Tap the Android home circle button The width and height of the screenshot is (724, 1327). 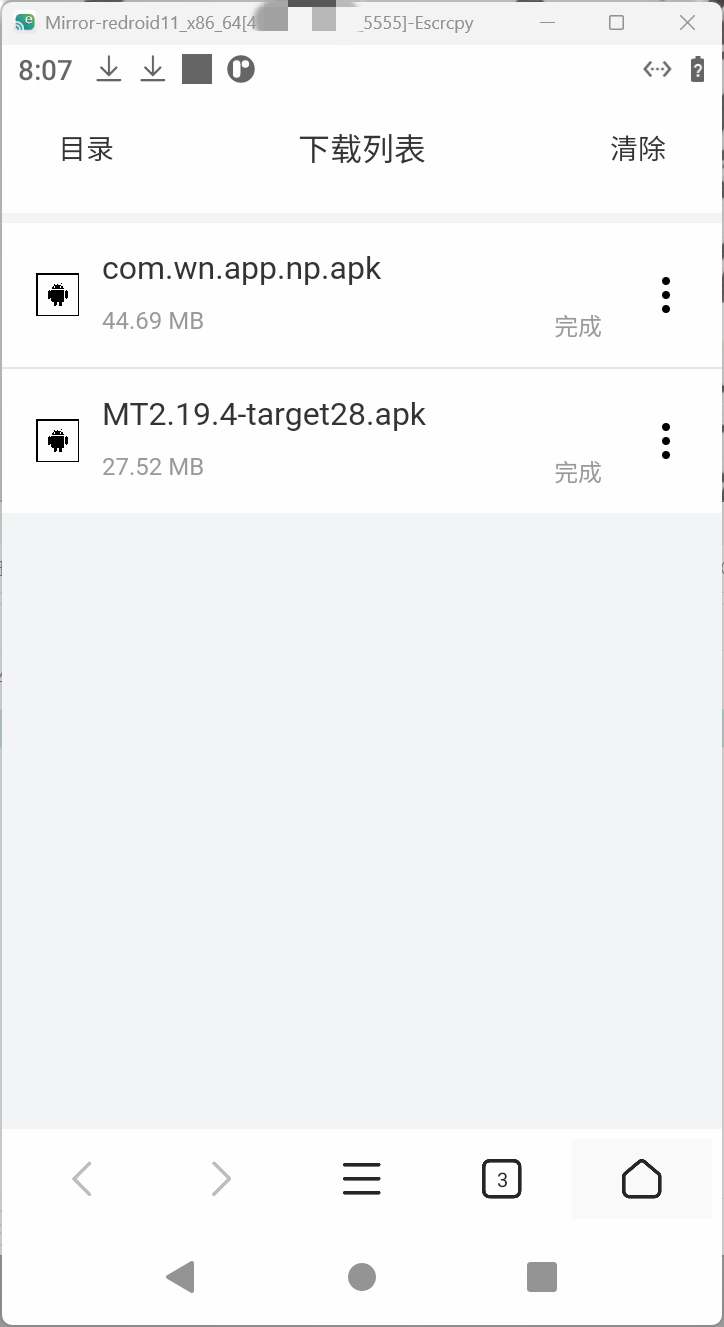[x=362, y=1277]
